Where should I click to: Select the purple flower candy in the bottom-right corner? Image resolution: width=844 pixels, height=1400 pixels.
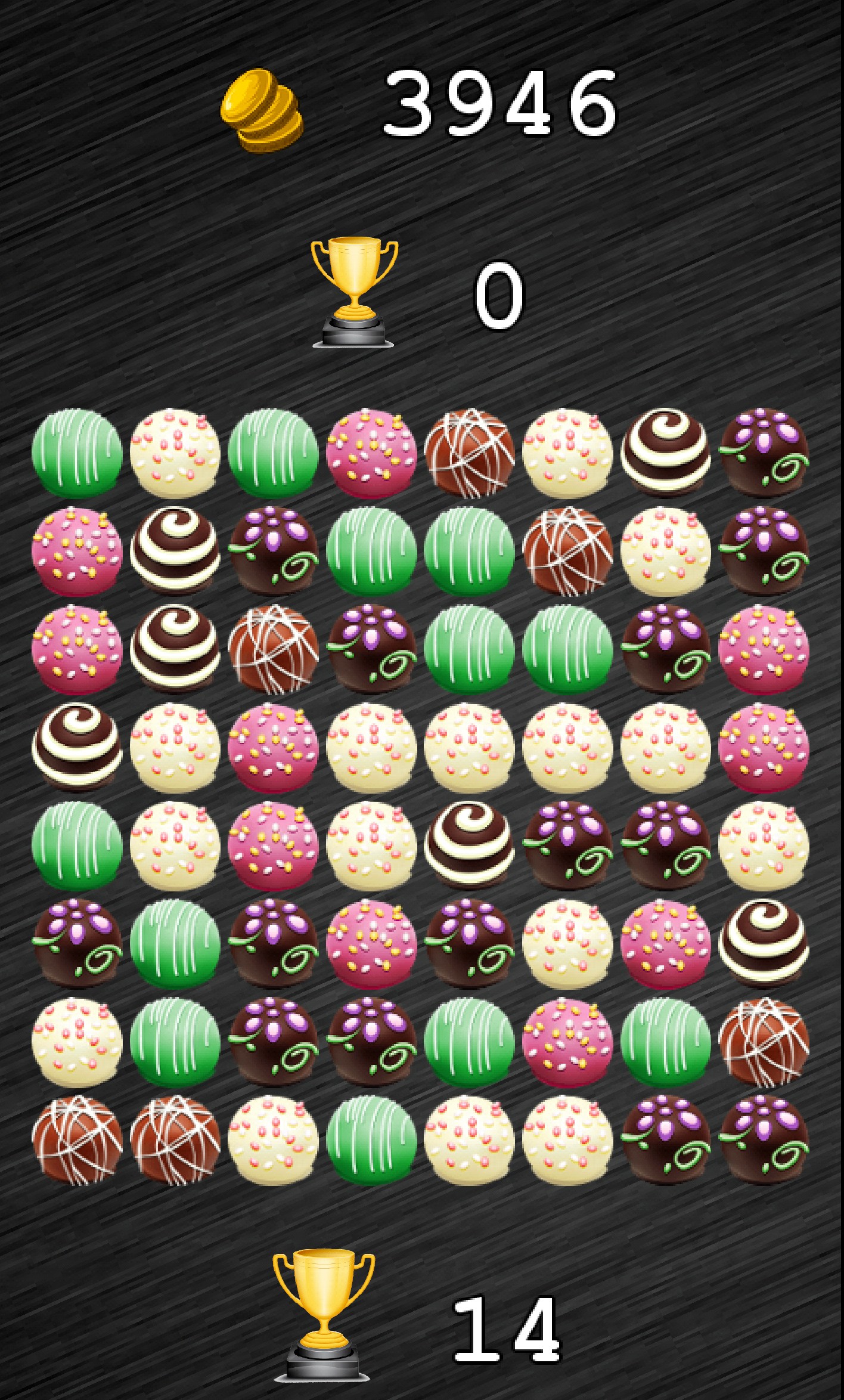coord(764,1139)
